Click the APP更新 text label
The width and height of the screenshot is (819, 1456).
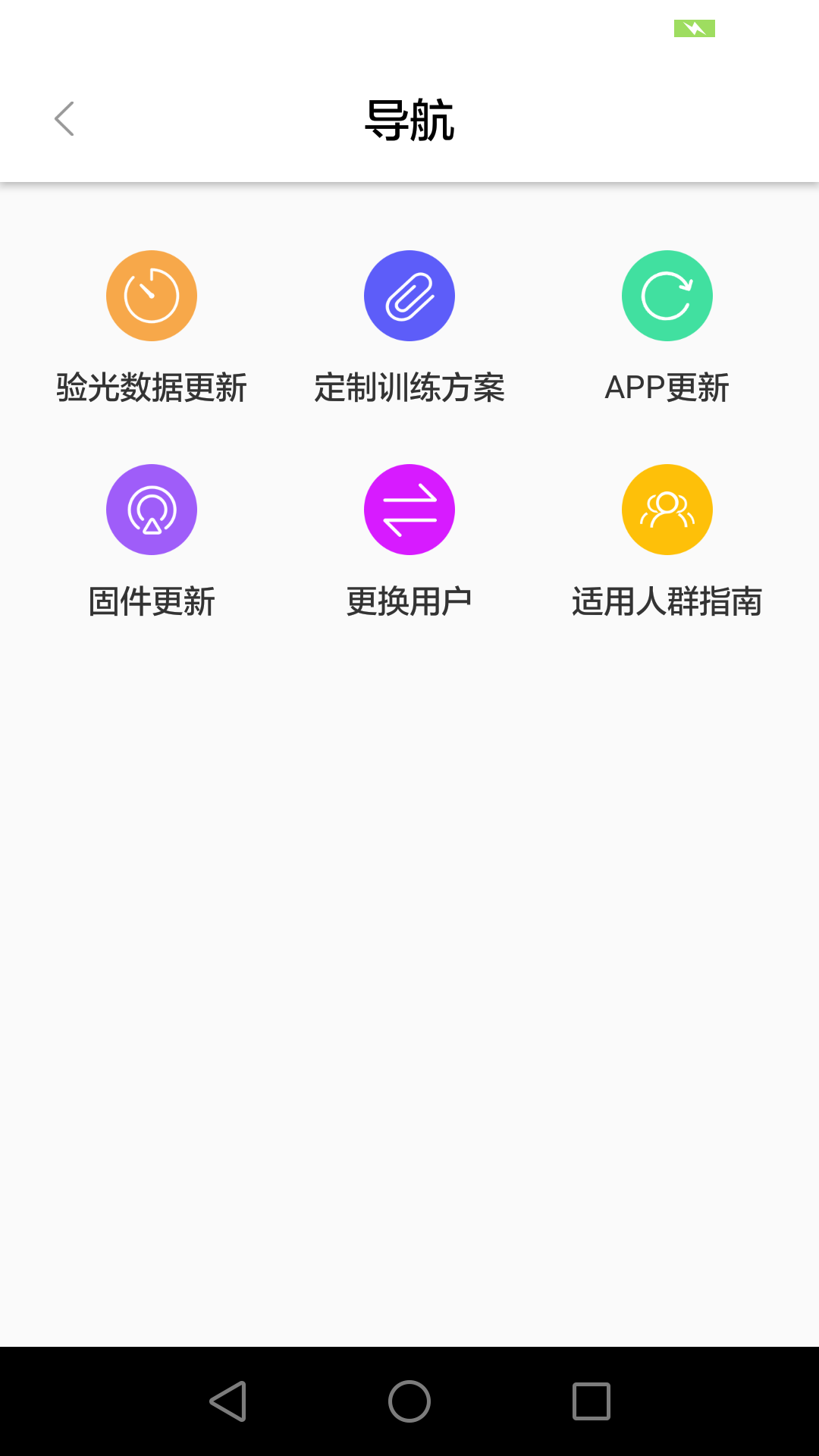point(667,388)
